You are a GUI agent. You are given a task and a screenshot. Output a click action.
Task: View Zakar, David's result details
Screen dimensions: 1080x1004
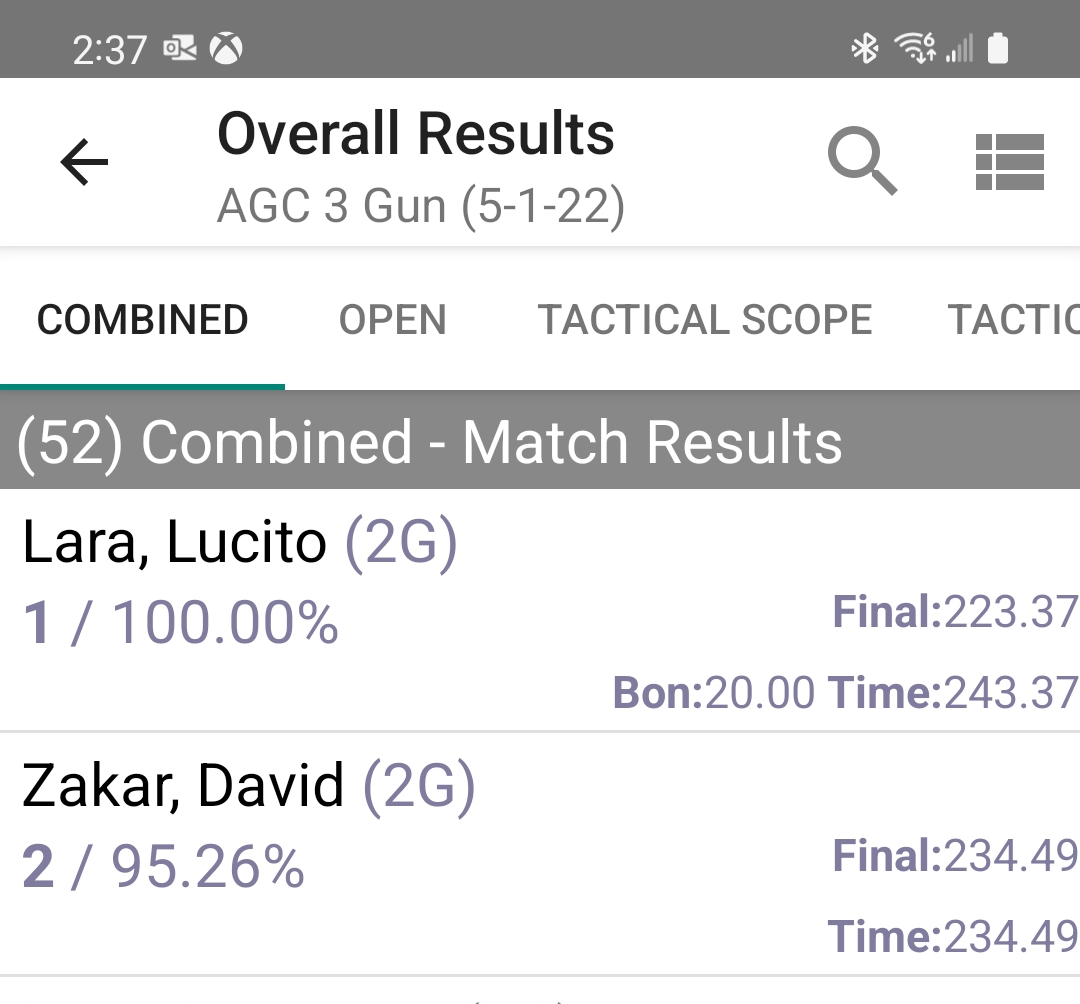click(540, 855)
